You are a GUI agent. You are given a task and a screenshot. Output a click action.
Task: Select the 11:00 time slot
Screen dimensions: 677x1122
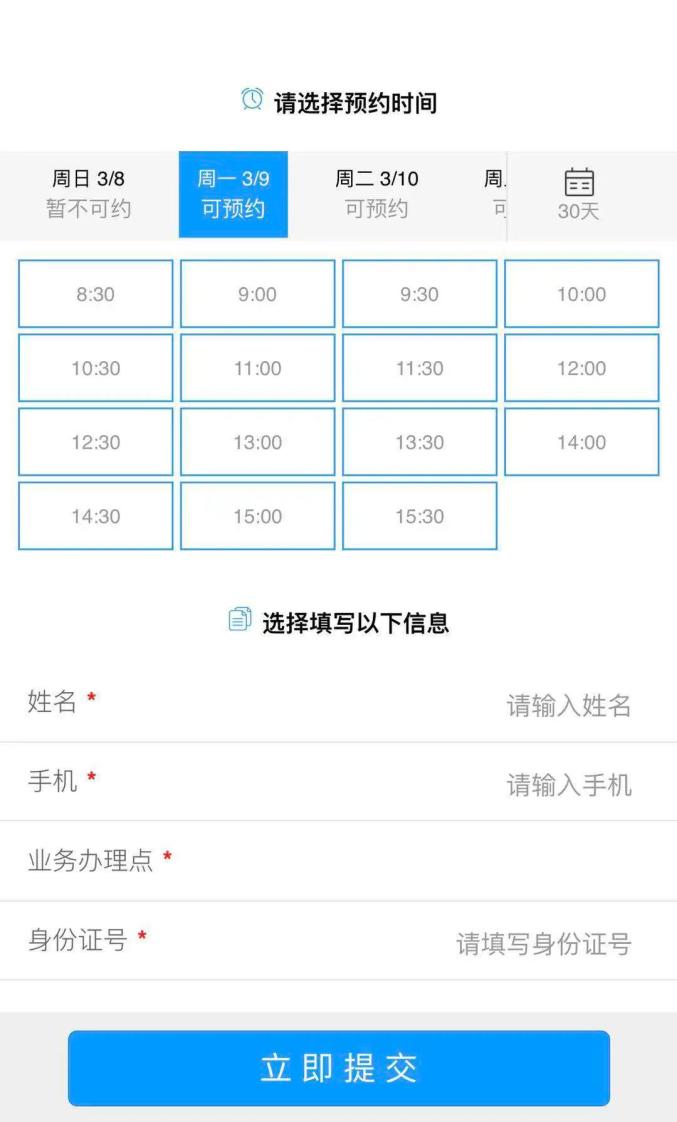[258, 368]
